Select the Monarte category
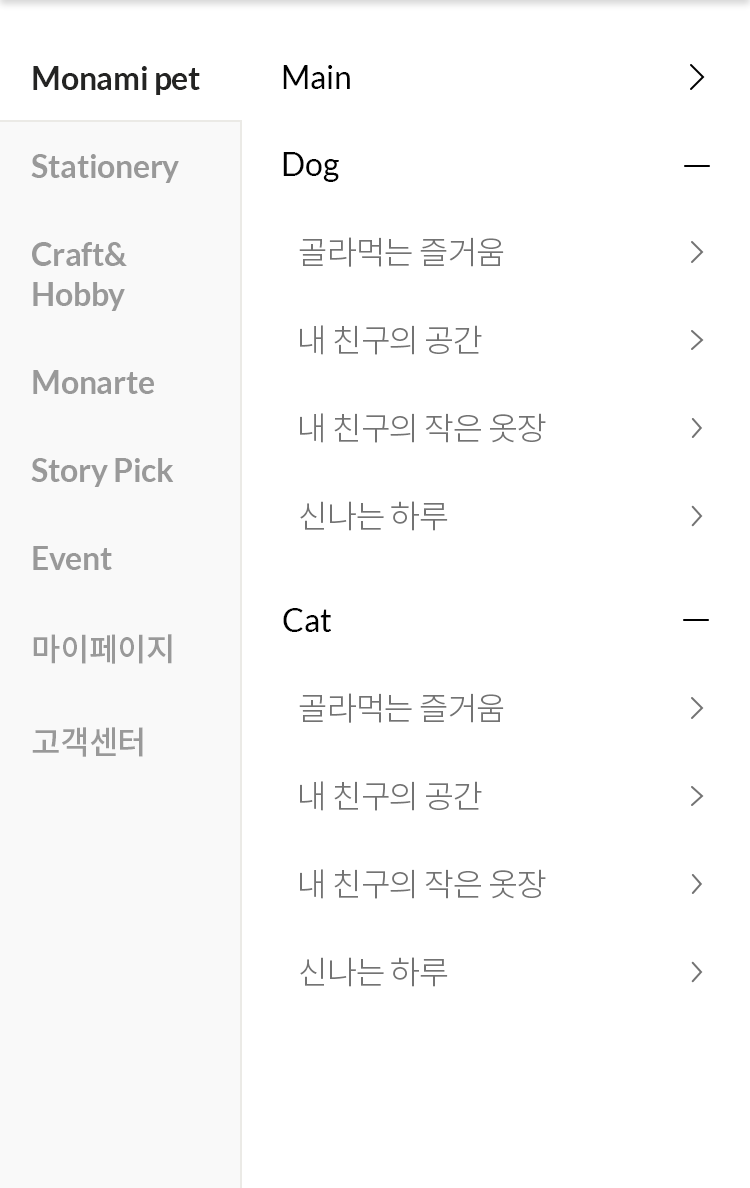750x1188 pixels. (x=93, y=383)
